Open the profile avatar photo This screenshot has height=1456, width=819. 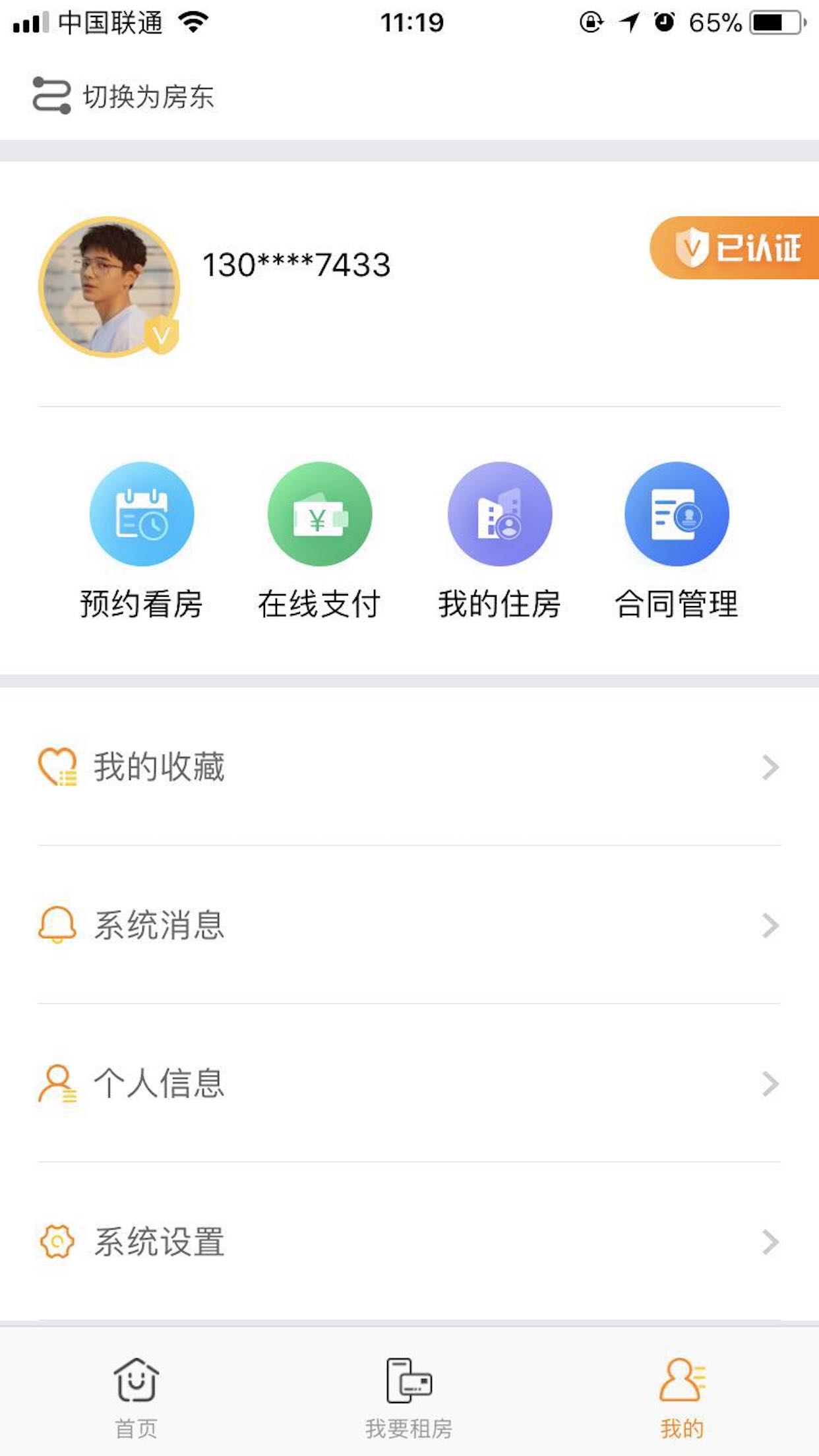coord(109,287)
